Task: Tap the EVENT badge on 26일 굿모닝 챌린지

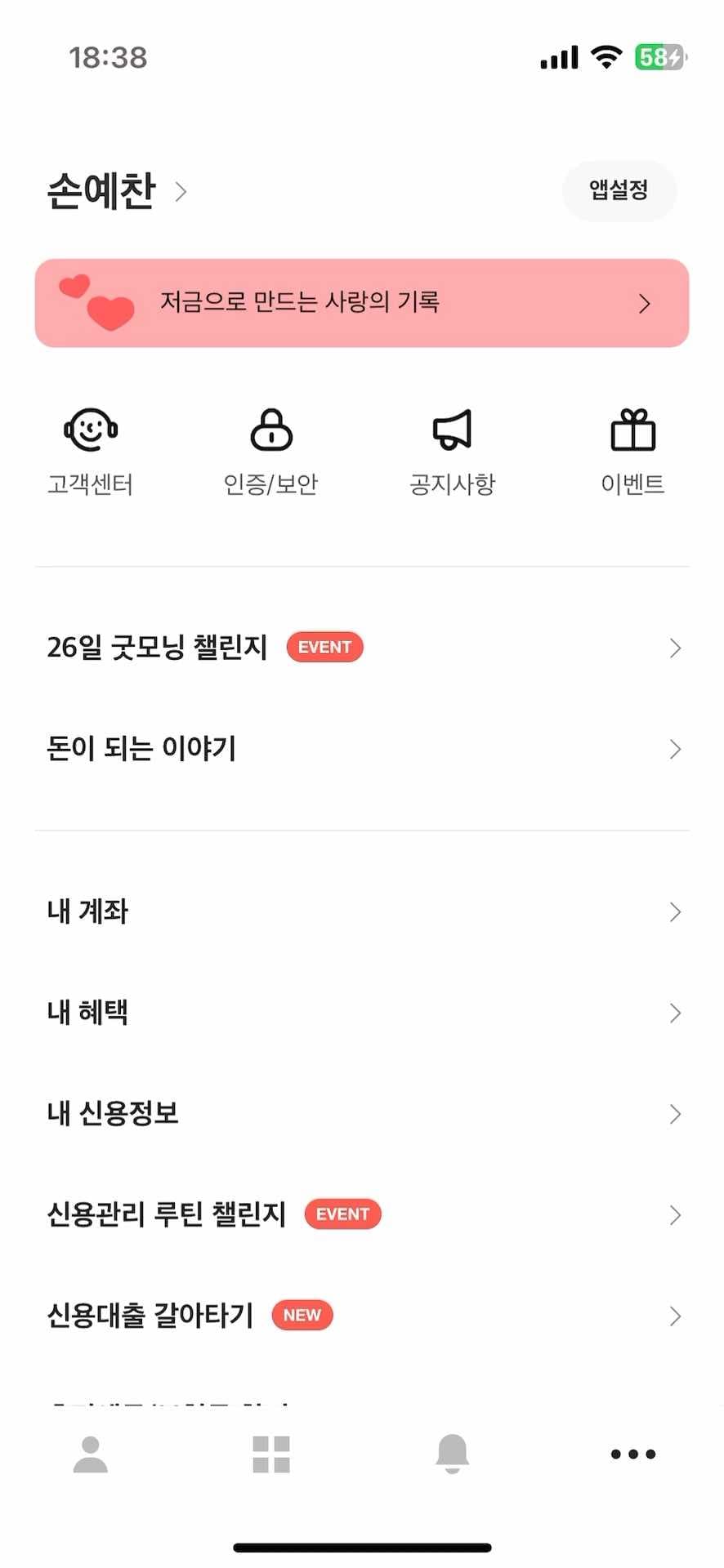Action: coord(324,647)
